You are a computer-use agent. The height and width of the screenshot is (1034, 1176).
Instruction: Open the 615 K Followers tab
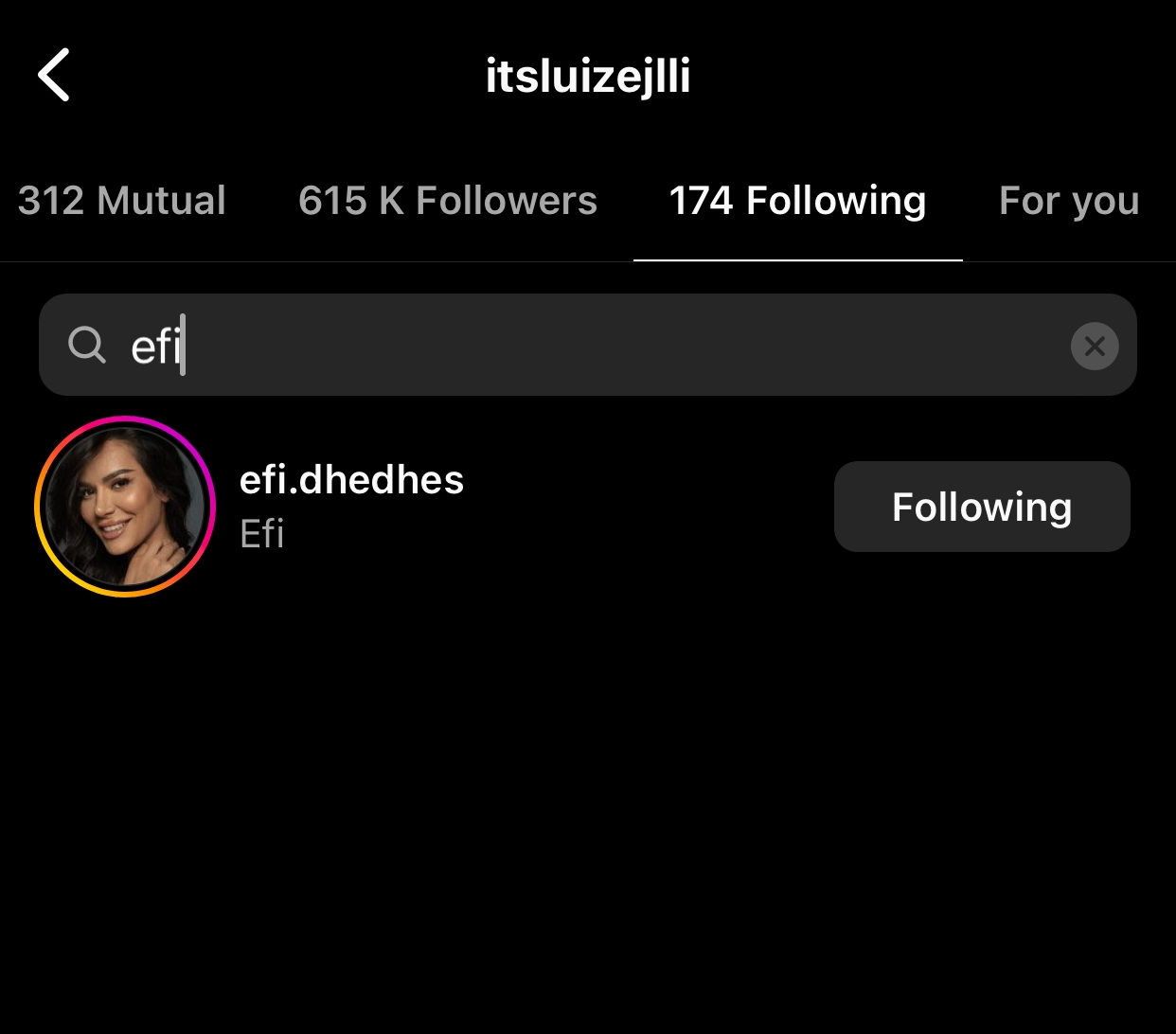(x=448, y=201)
